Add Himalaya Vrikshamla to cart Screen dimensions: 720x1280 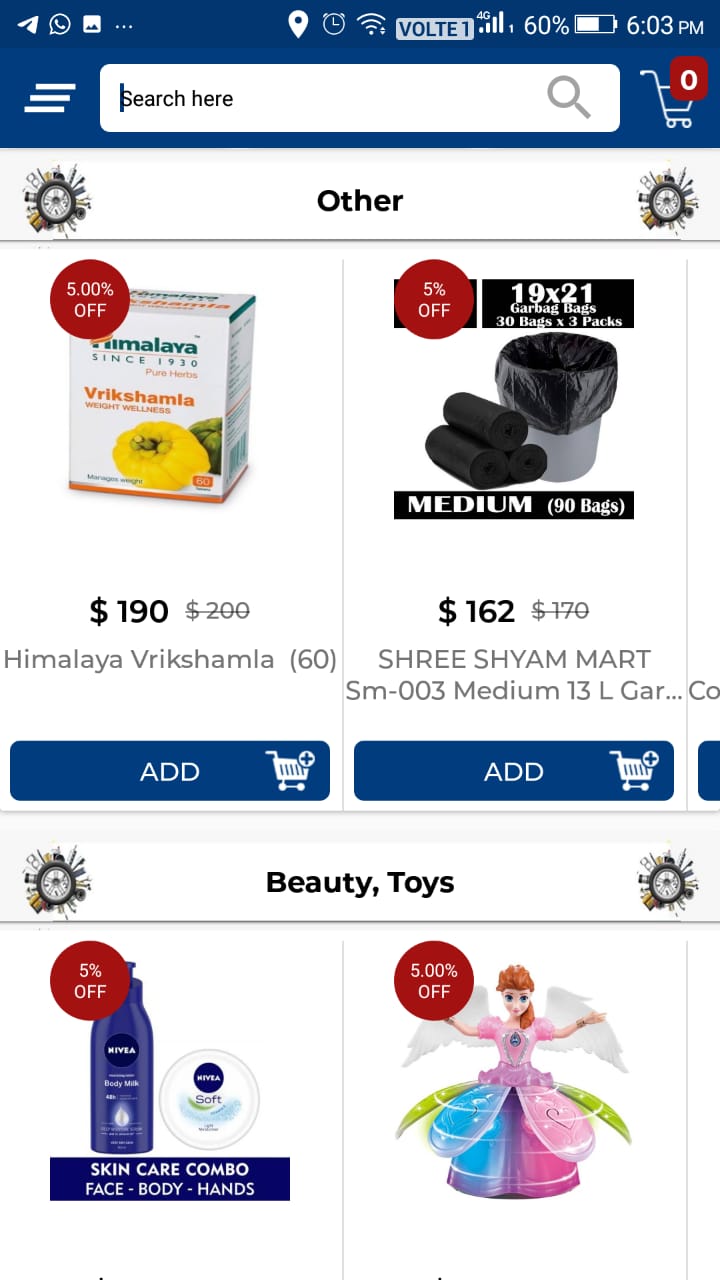pyautogui.click(x=170, y=771)
